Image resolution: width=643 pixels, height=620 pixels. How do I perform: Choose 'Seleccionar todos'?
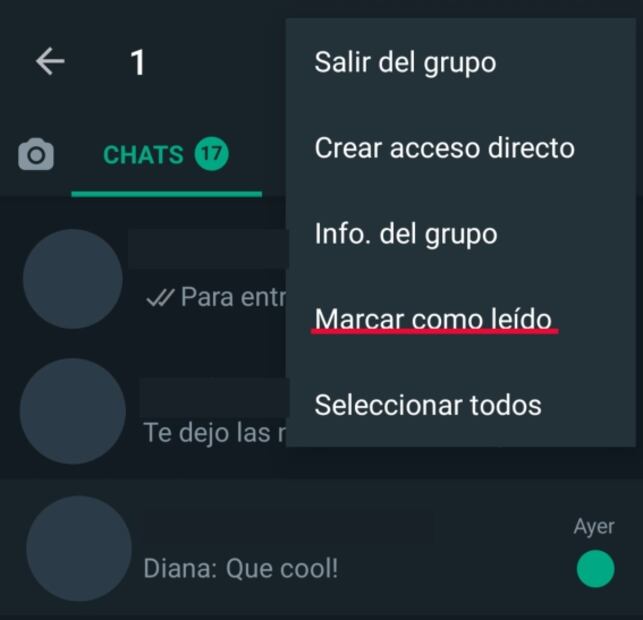[x=428, y=405]
